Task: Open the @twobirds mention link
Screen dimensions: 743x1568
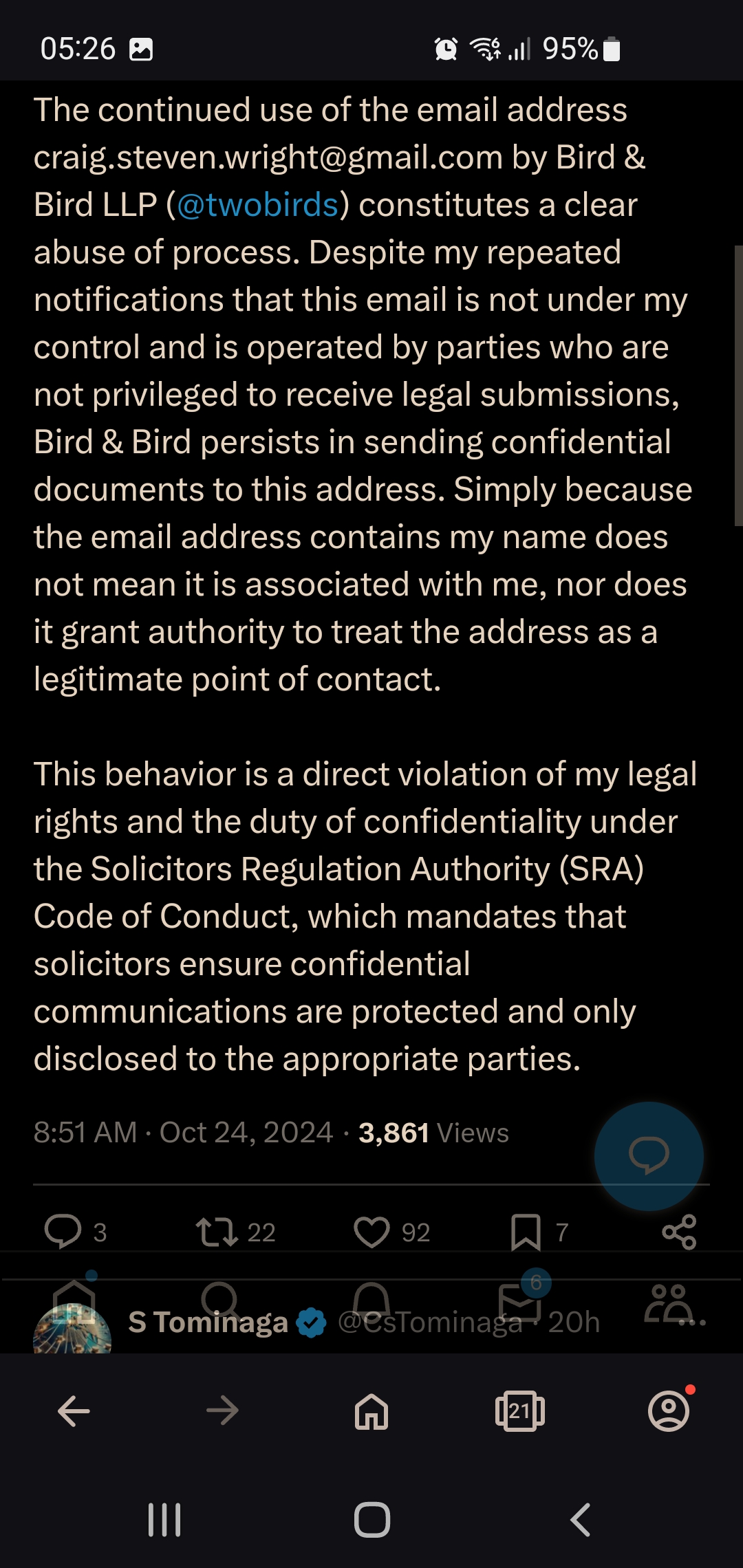Action: point(258,205)
